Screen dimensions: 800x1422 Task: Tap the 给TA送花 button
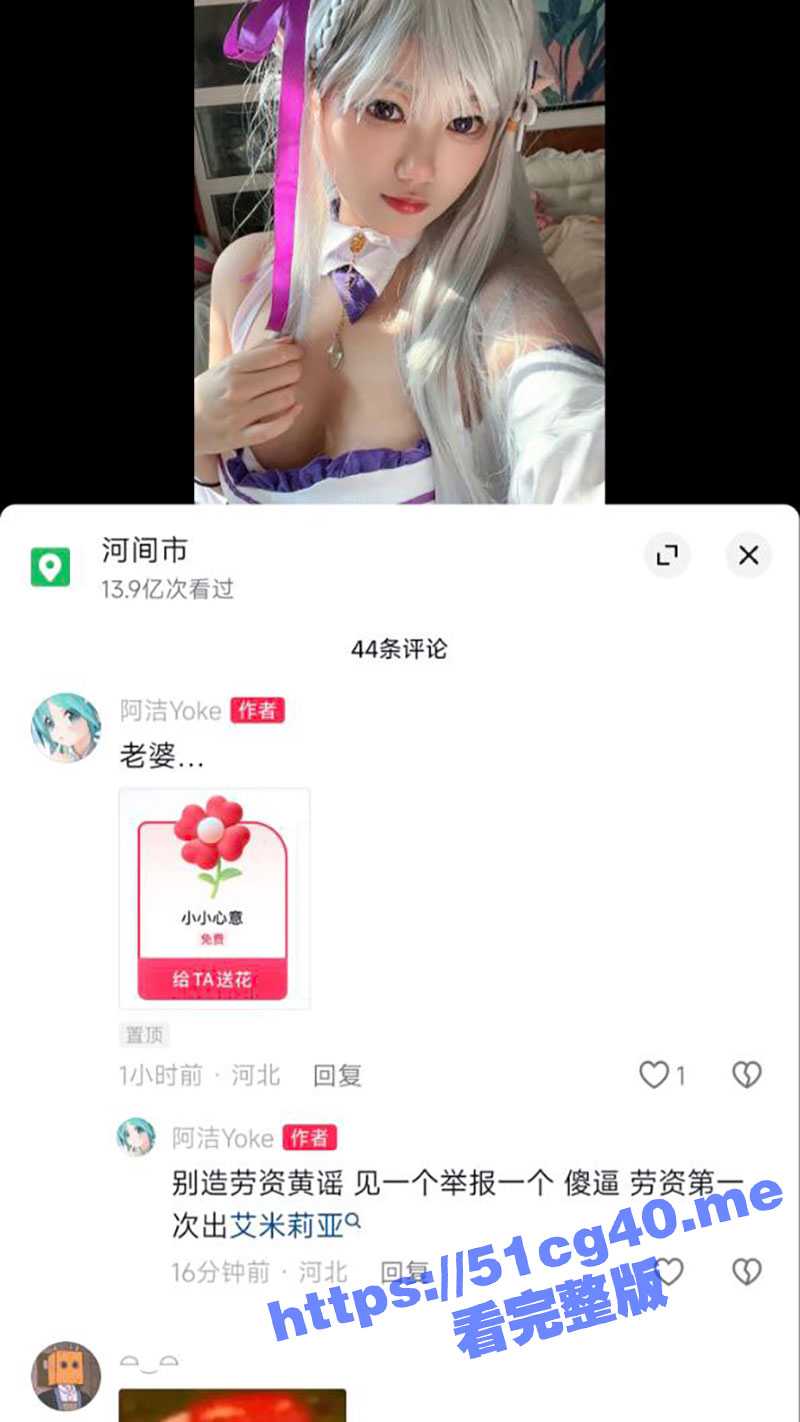point(213,979)
